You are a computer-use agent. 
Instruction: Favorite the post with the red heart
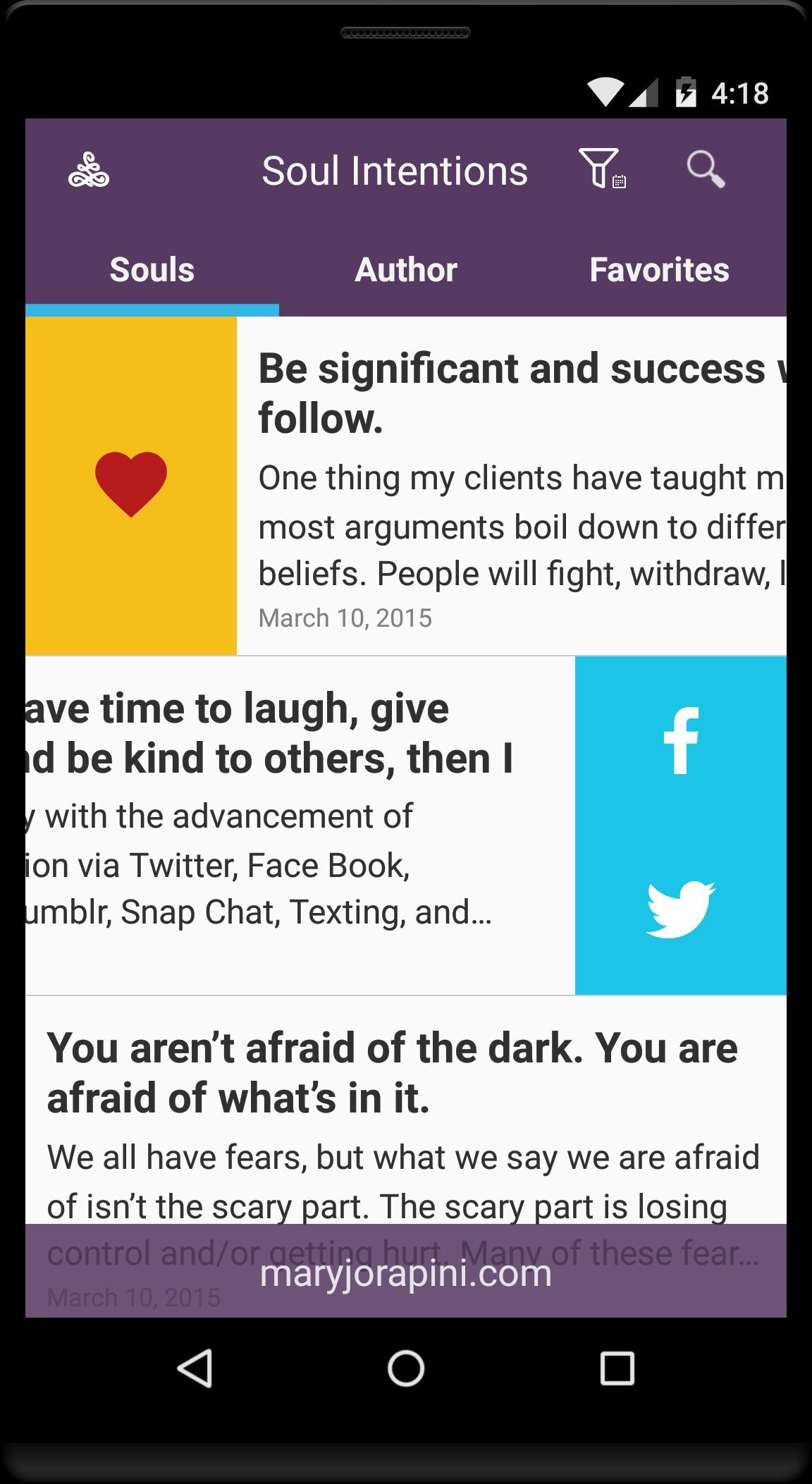(131, 485)
